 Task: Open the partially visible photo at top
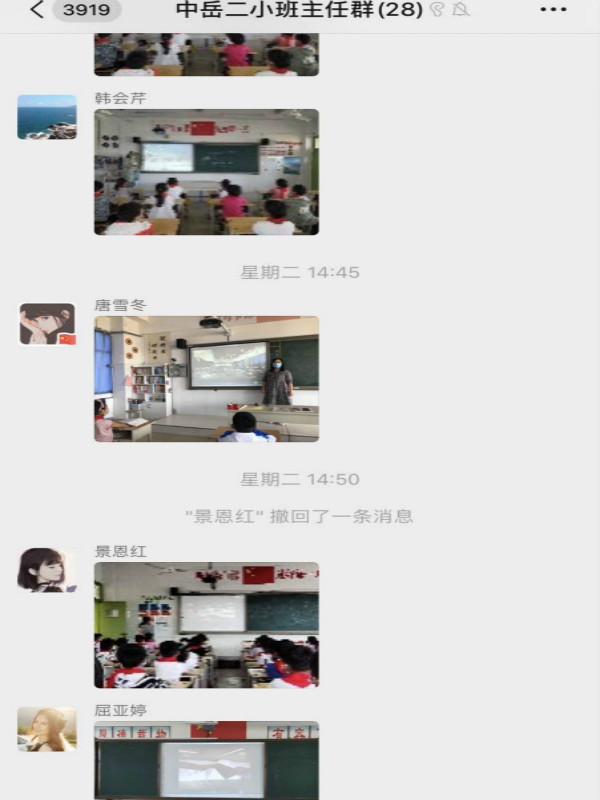[207, 55]
